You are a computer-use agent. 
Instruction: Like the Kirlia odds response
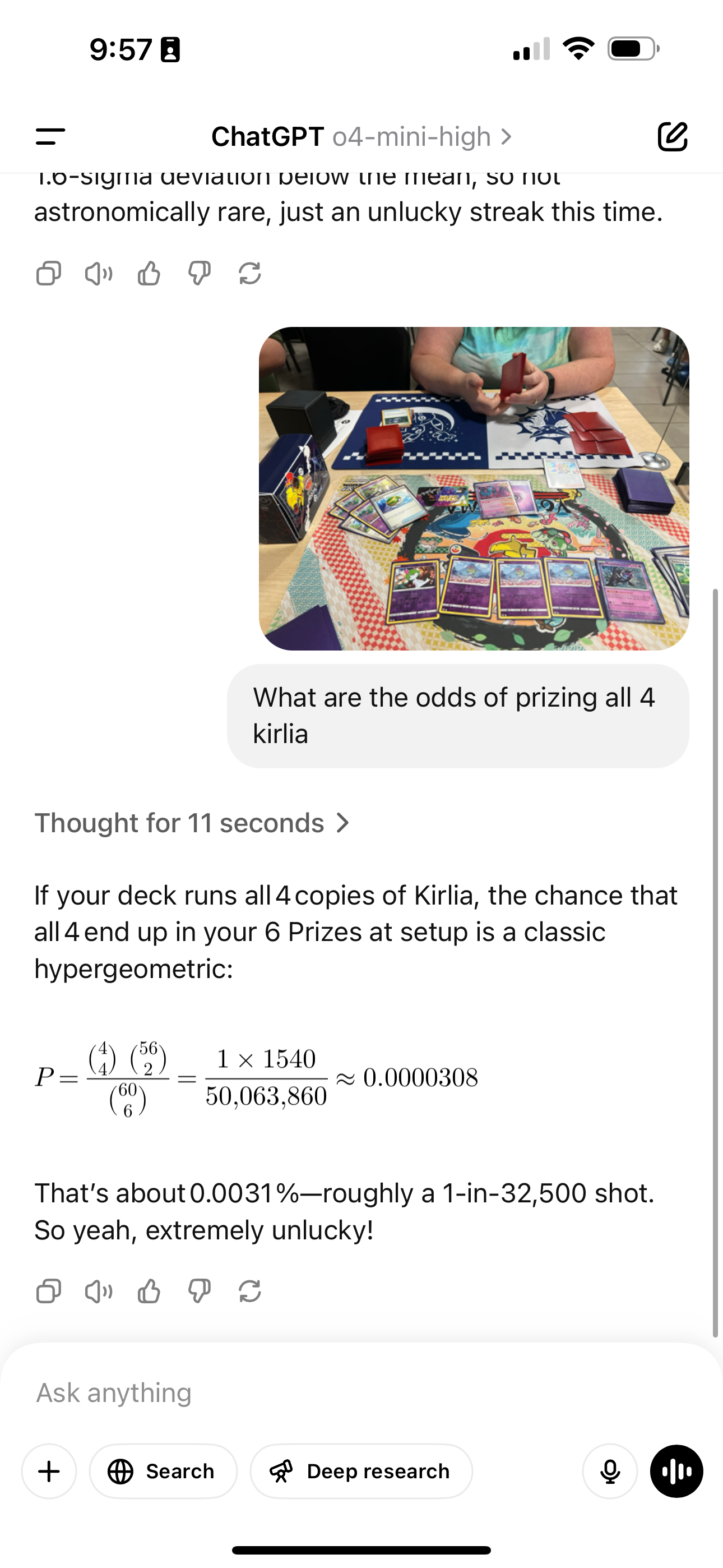coord(149,1290)
